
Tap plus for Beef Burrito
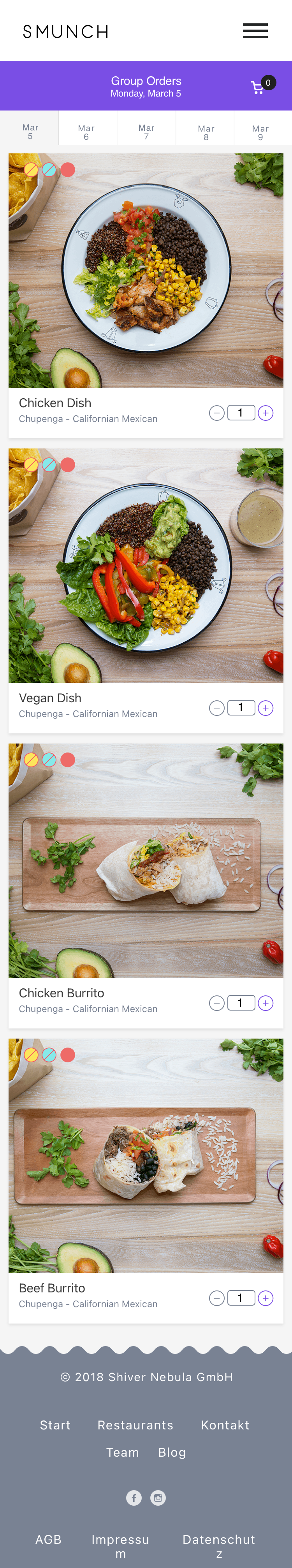pyautogui.click(x=265, y=1298)
